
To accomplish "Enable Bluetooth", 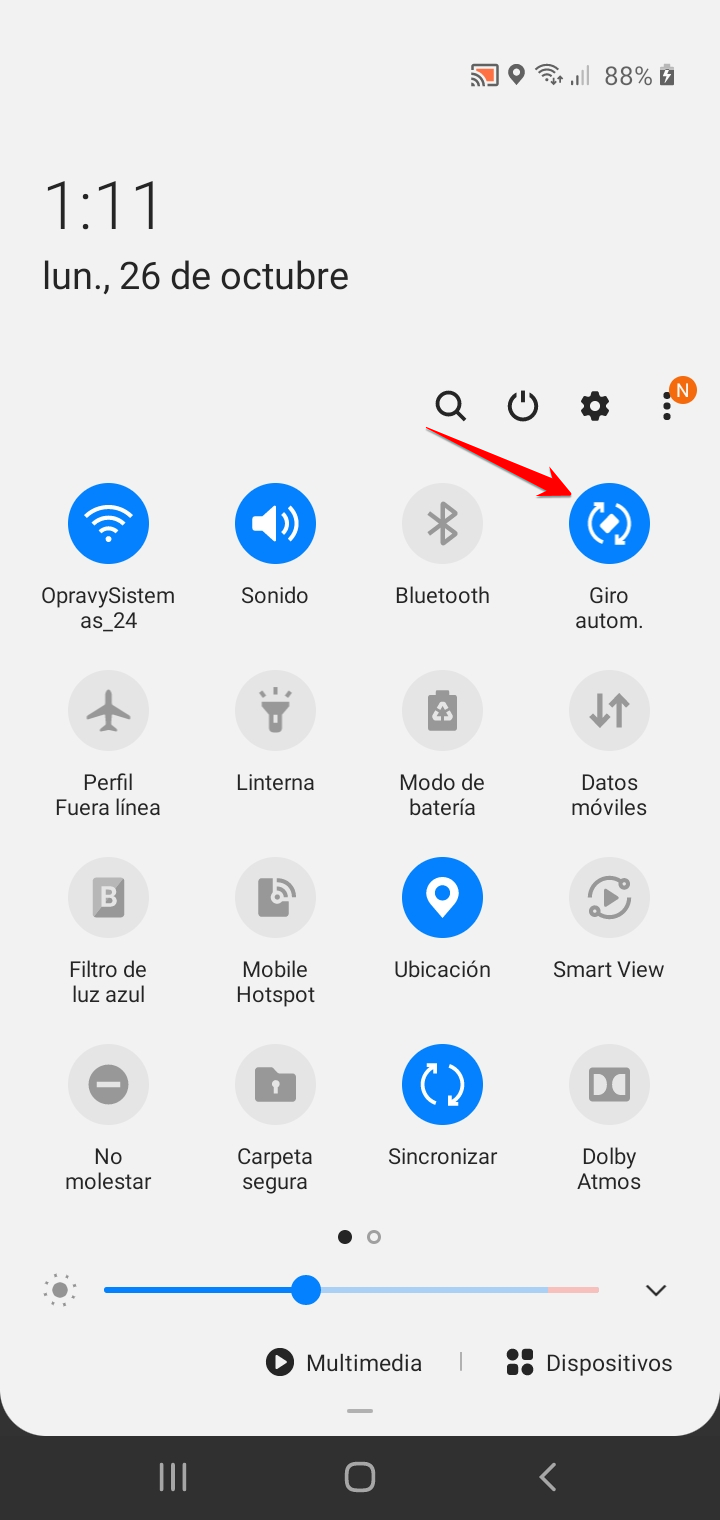I will tap(442, 523).
